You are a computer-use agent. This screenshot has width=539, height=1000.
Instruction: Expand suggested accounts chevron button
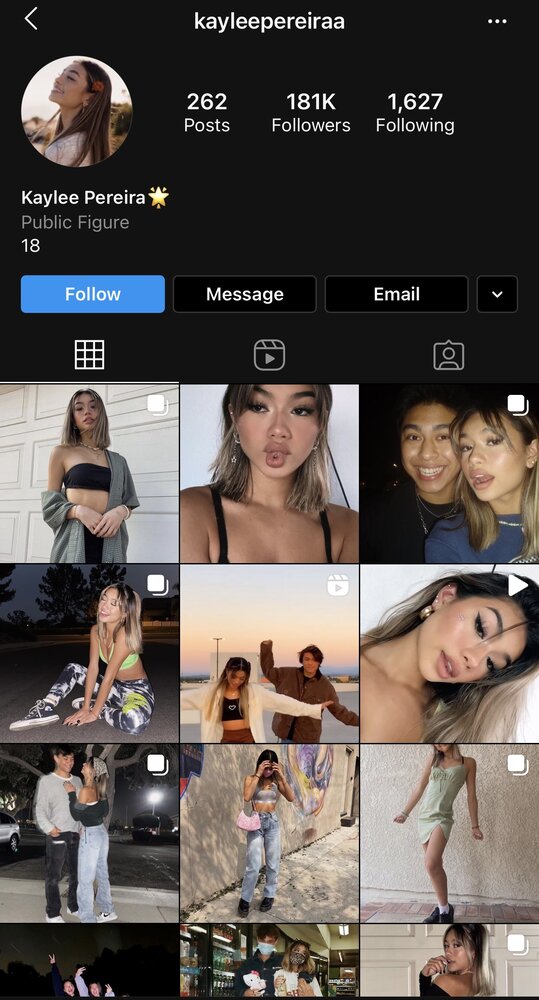[x=497, y=294]
